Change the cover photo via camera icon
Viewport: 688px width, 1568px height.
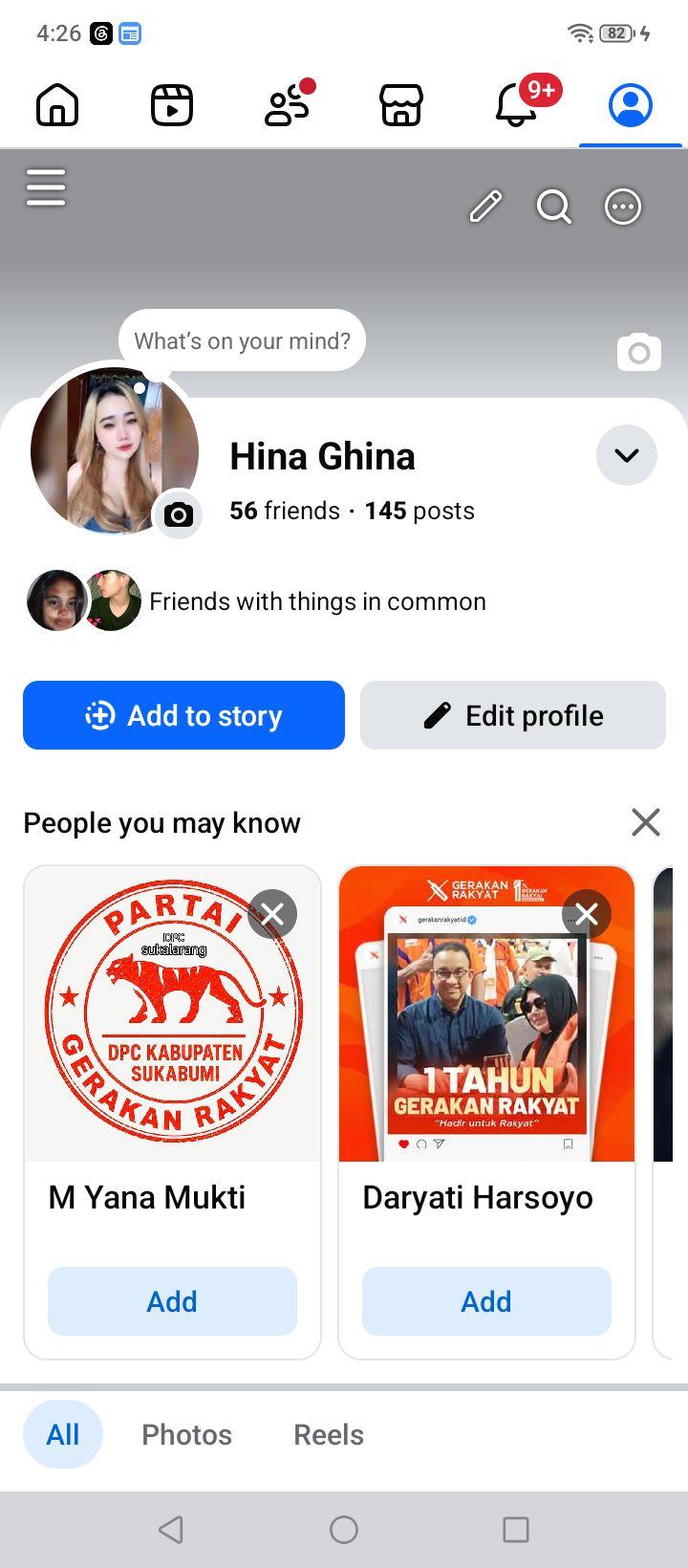pos(639,353)
